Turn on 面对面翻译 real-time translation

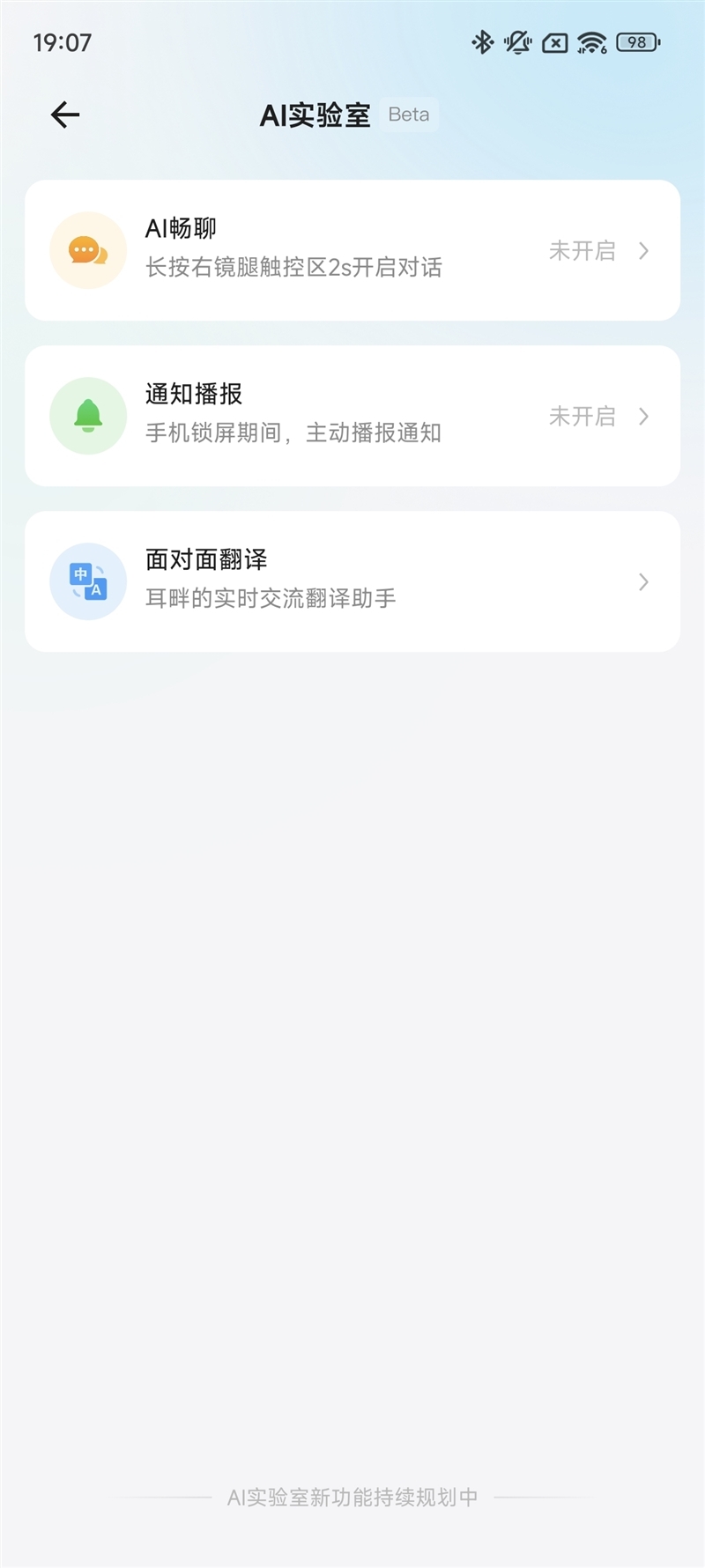click(x=352, y=581)
